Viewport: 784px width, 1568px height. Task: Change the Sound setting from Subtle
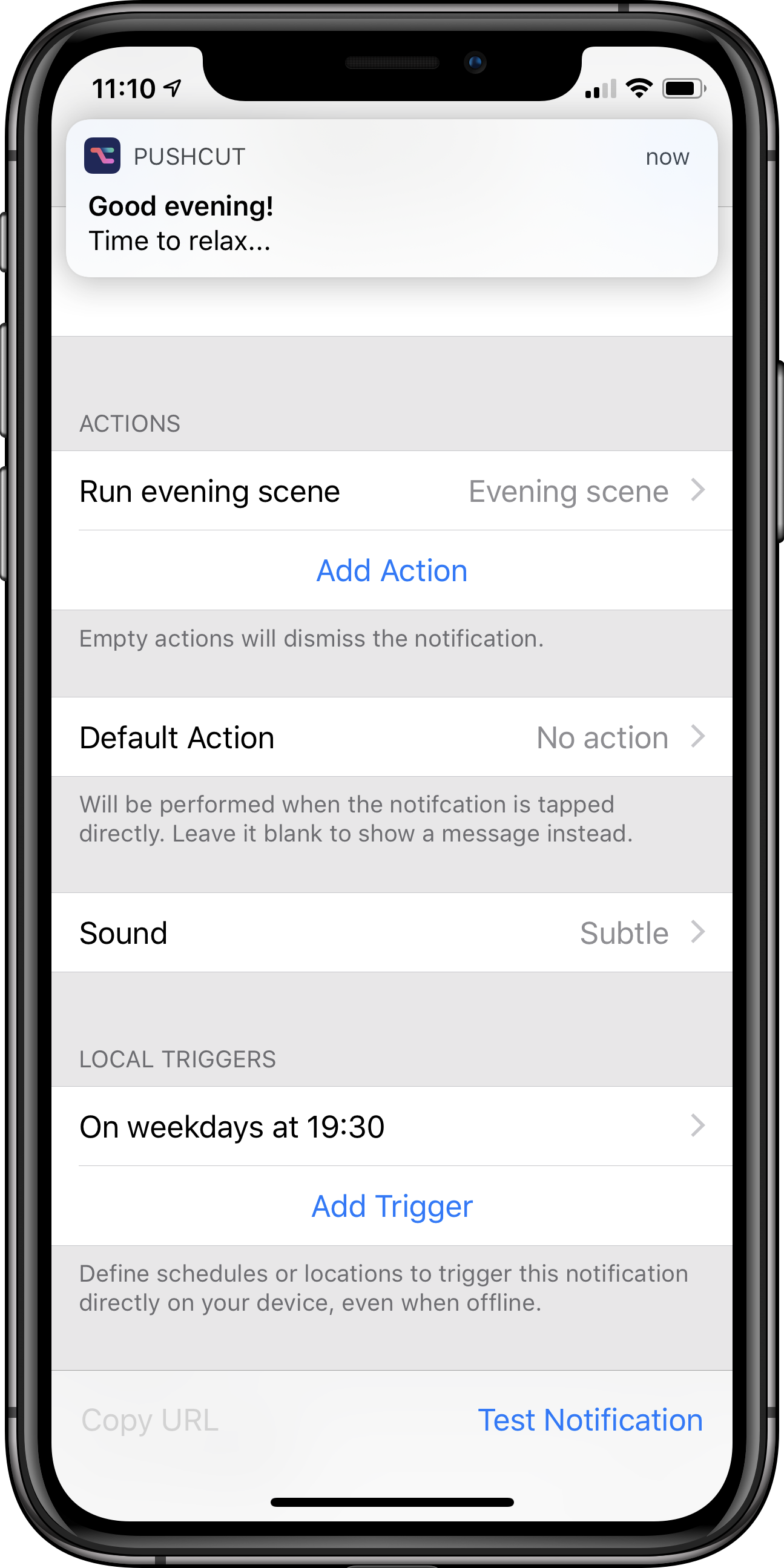(391, 932)
